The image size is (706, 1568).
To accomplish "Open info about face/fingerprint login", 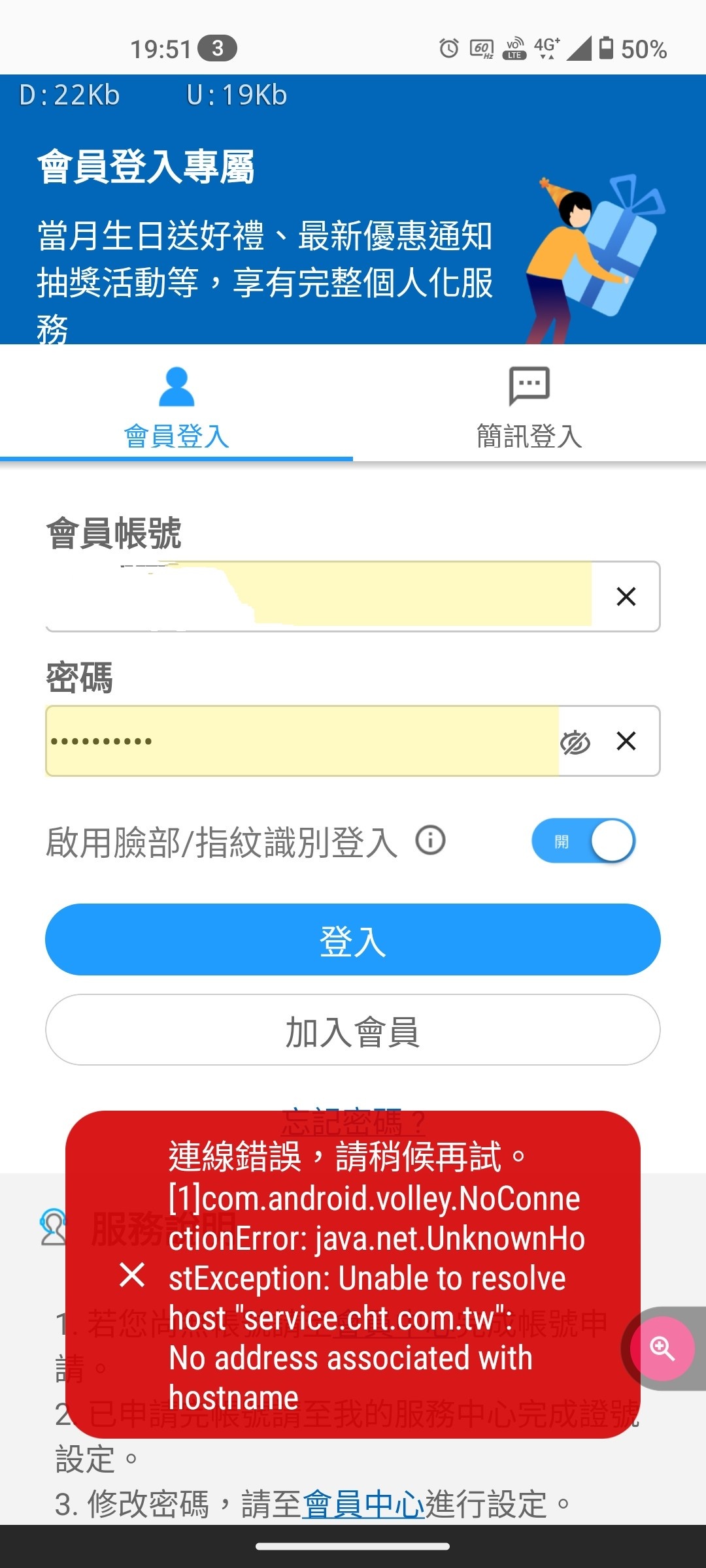I will (430, 840).
